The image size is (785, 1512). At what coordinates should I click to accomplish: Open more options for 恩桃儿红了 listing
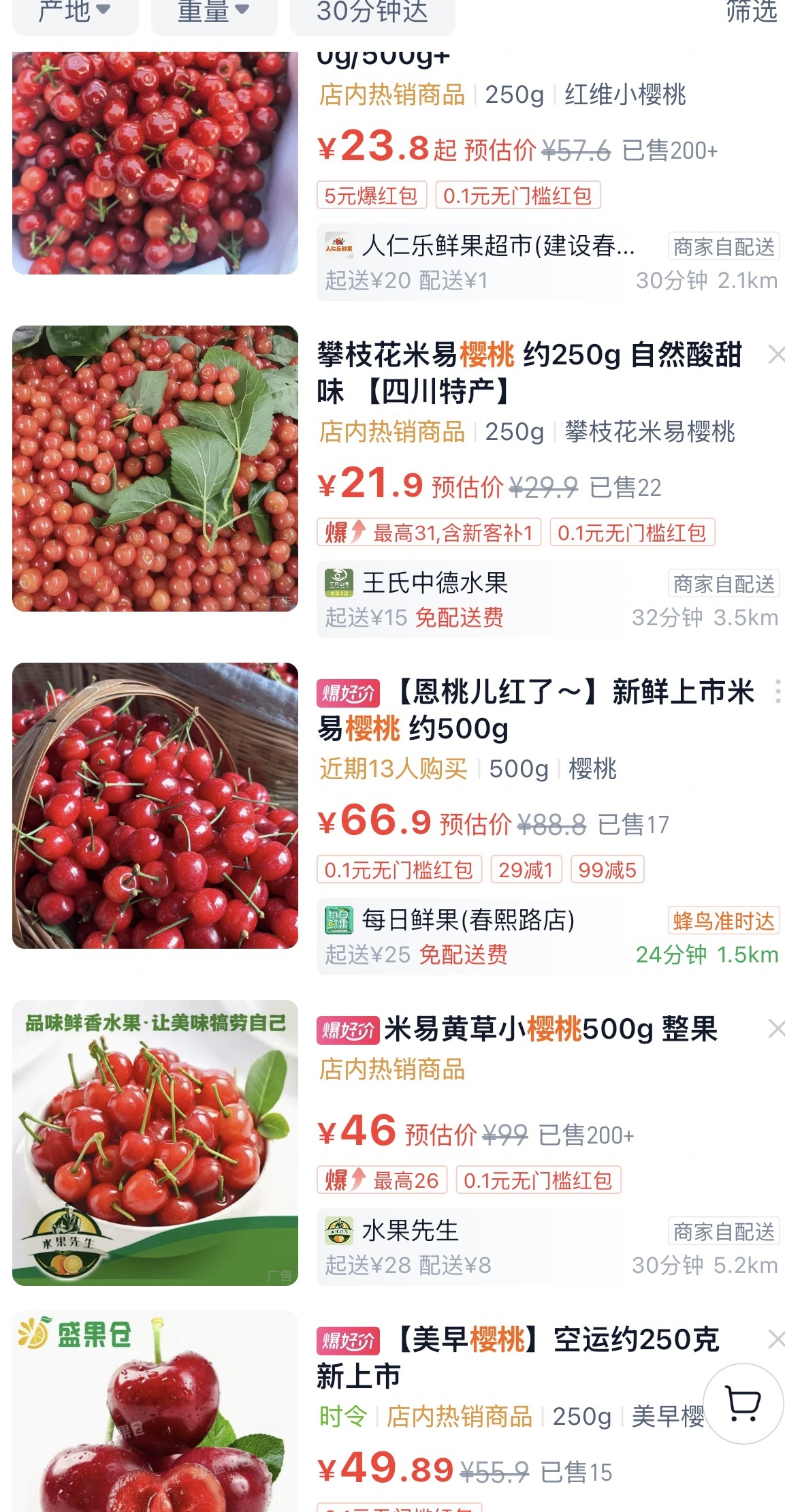pos(777,691)
